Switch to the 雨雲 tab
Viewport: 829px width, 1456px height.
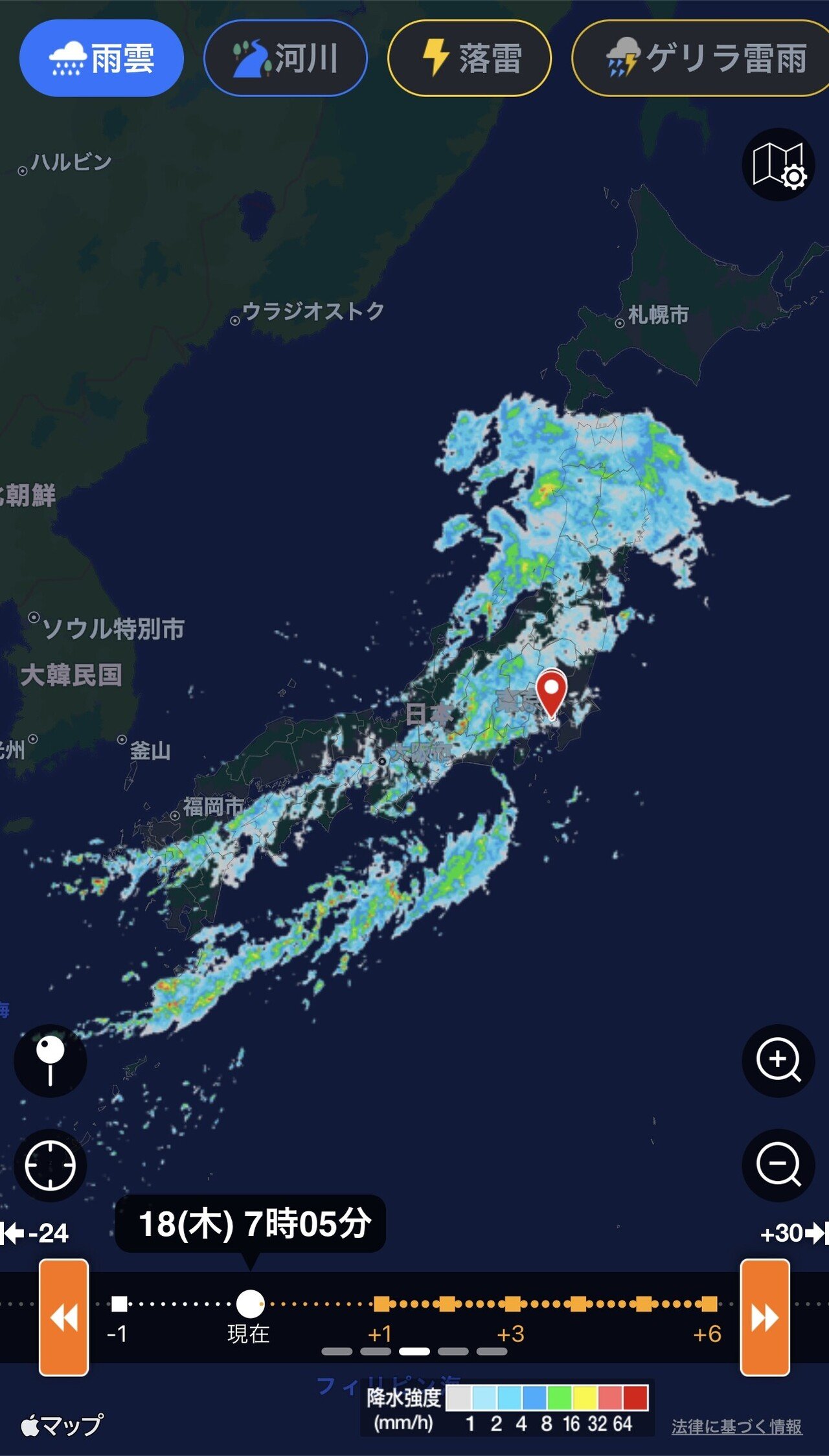[102, 57]
